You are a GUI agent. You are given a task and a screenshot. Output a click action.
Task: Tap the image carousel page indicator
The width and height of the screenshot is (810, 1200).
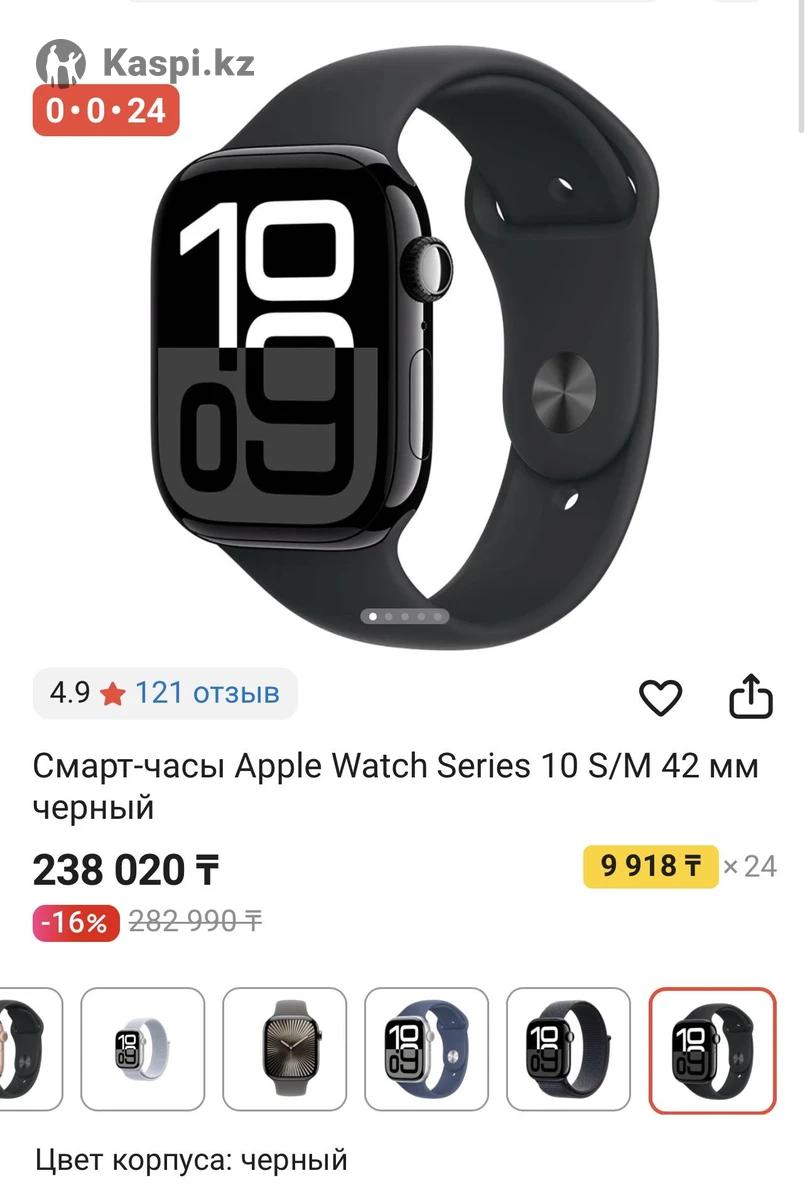405,617
